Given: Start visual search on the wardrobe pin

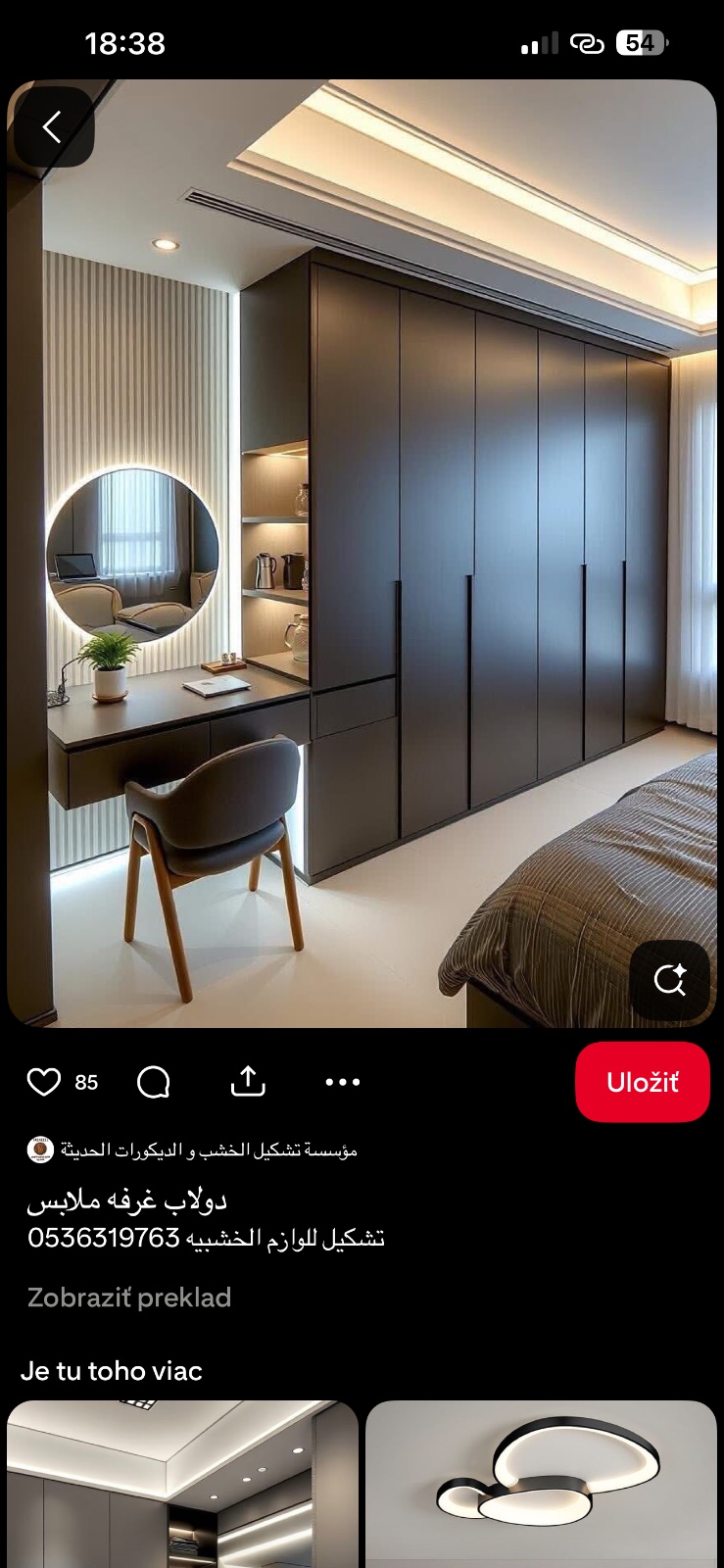Looking at the screenshot, I should click(670, 979).
